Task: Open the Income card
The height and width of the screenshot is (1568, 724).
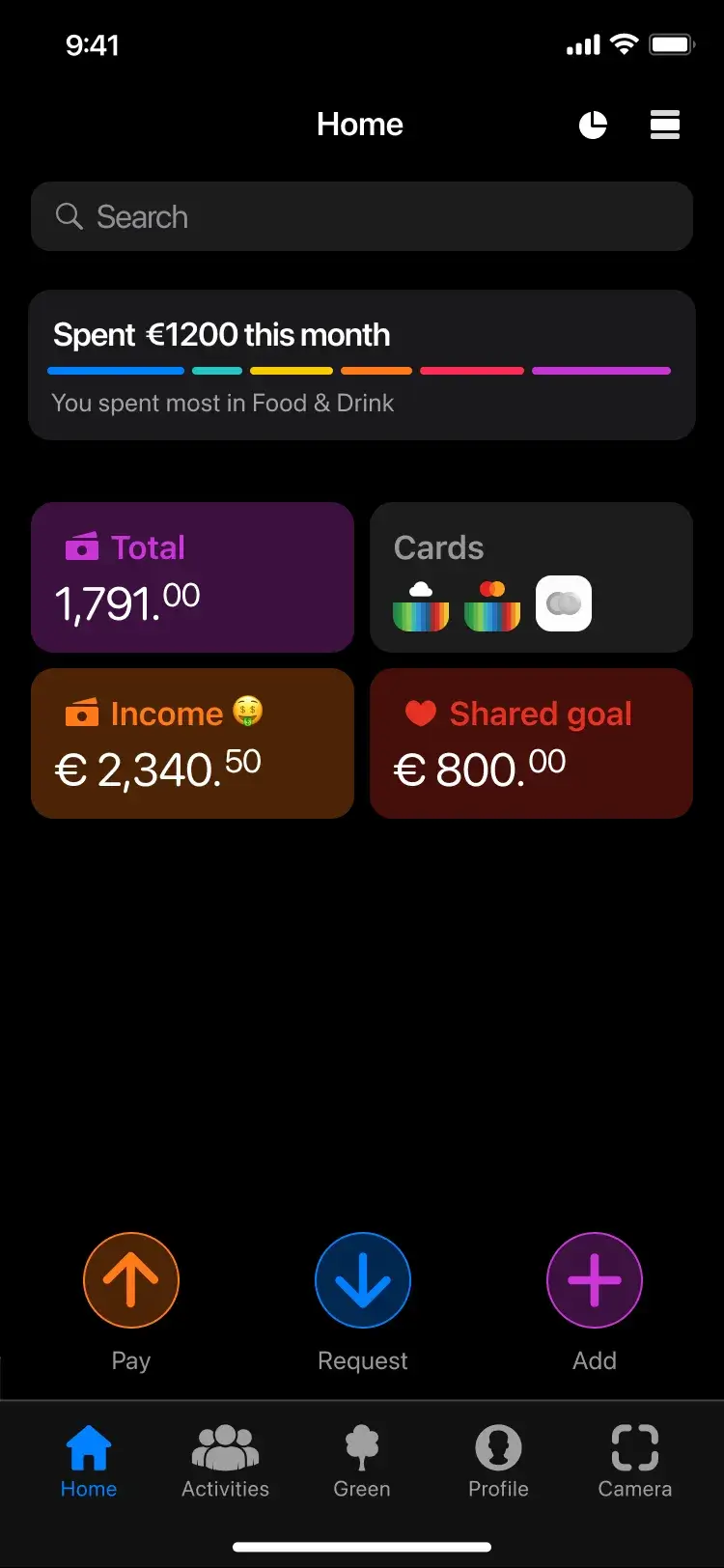Action: tap(193, 743)
